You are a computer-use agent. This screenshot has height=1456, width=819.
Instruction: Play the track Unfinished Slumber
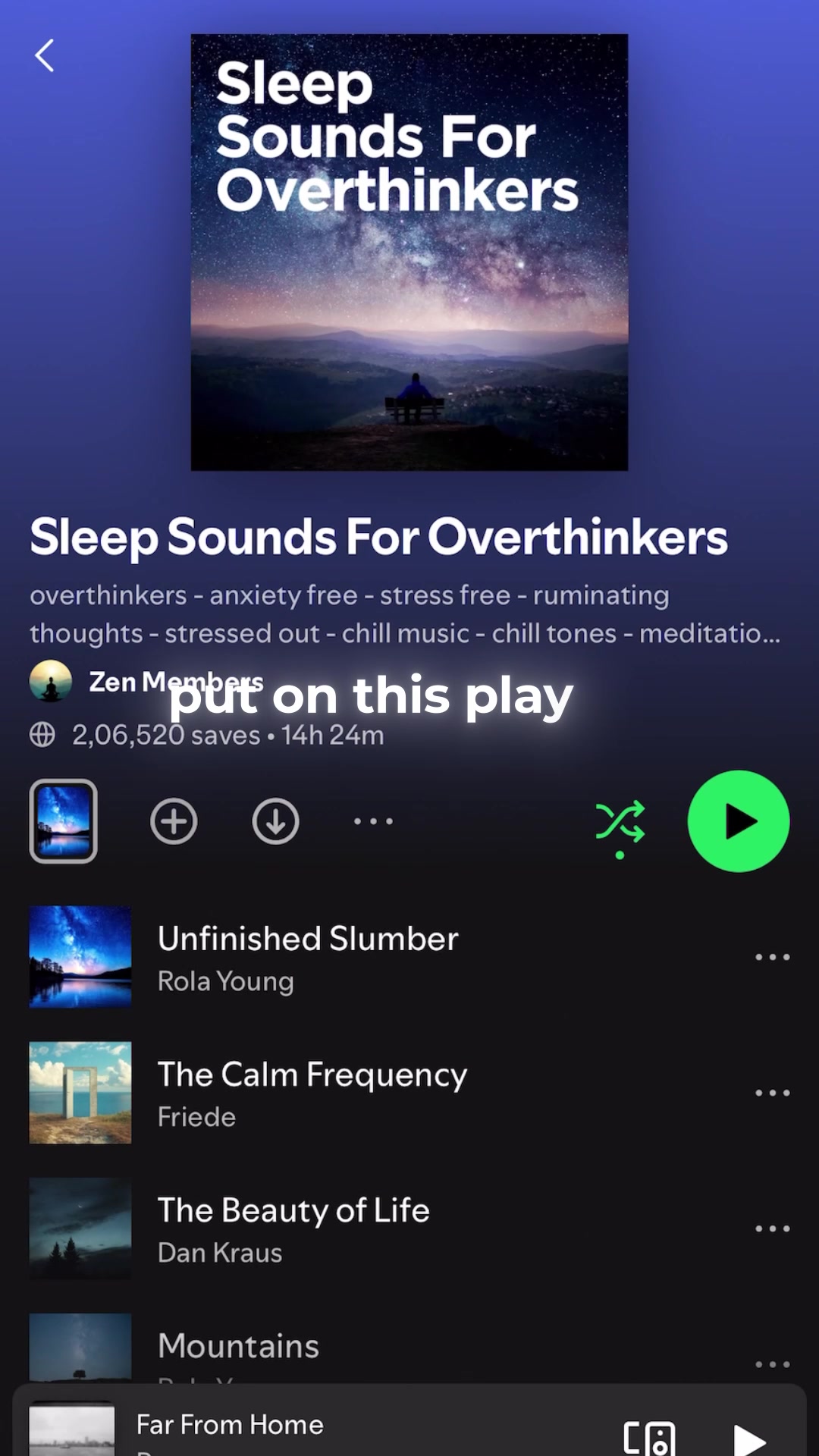tap(308, 957)
